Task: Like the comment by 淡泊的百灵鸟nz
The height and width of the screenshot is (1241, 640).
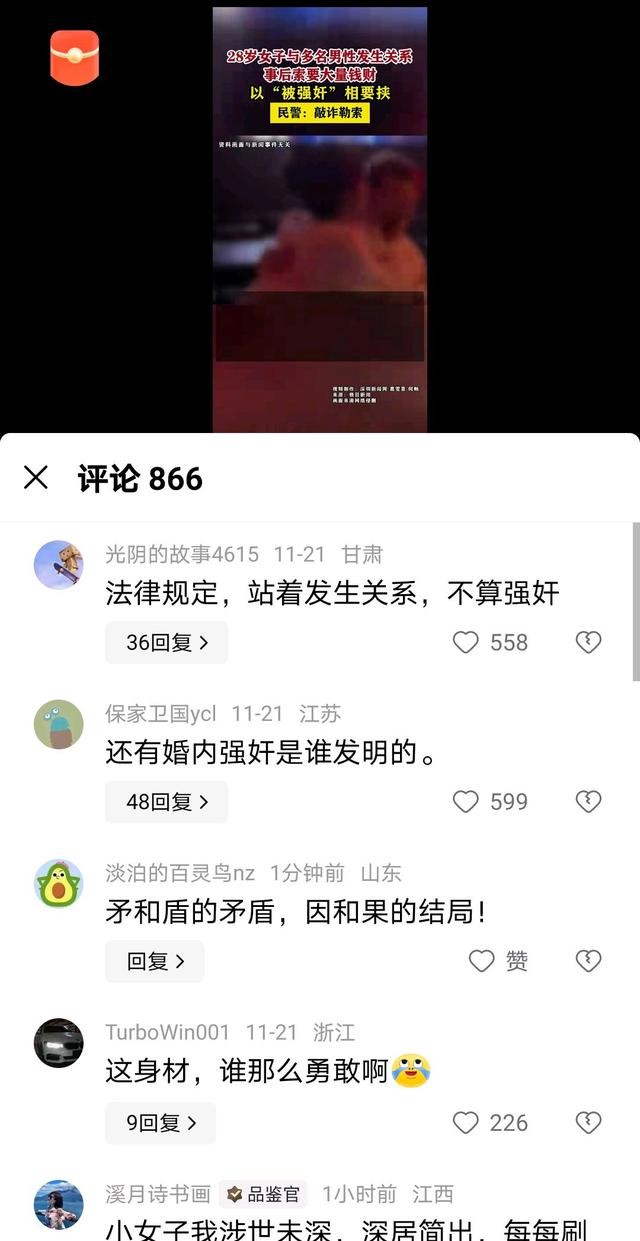Action: coord(482,961)
